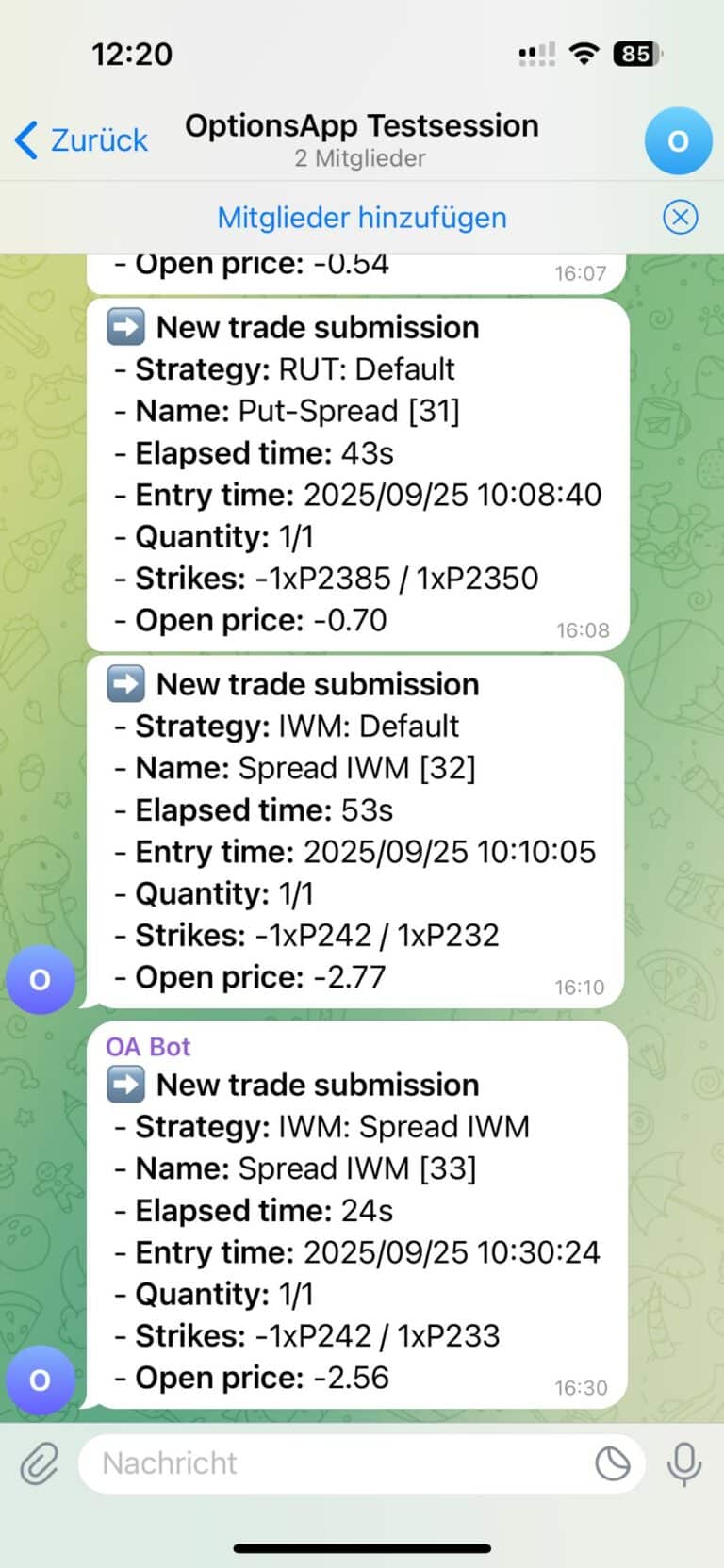Tap the Wi-Fi icon in the status bar
Image resolution: width=724 pixels, height=1568 pixels.
(584, 54)
